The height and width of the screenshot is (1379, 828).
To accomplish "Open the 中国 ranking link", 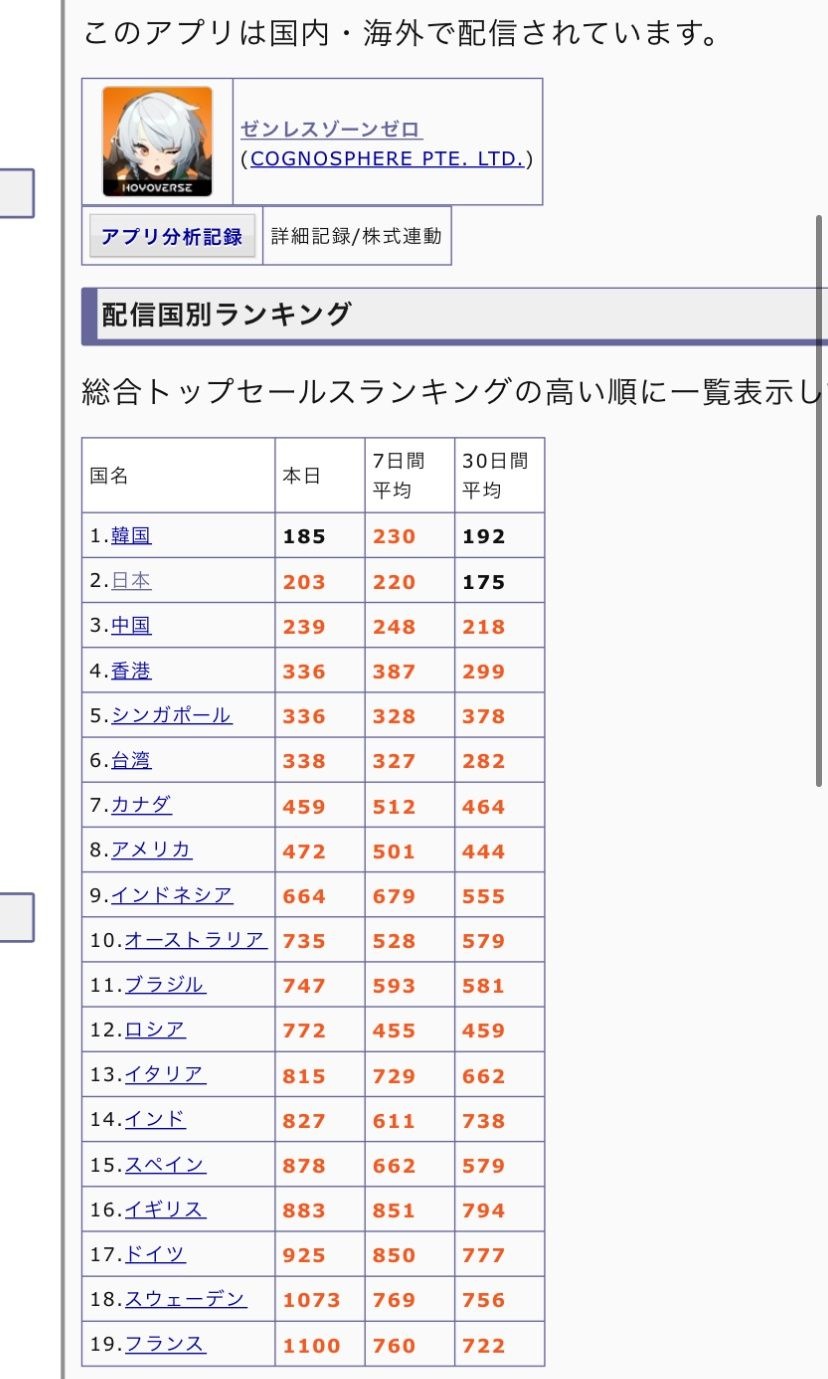I will click(131, 626).
